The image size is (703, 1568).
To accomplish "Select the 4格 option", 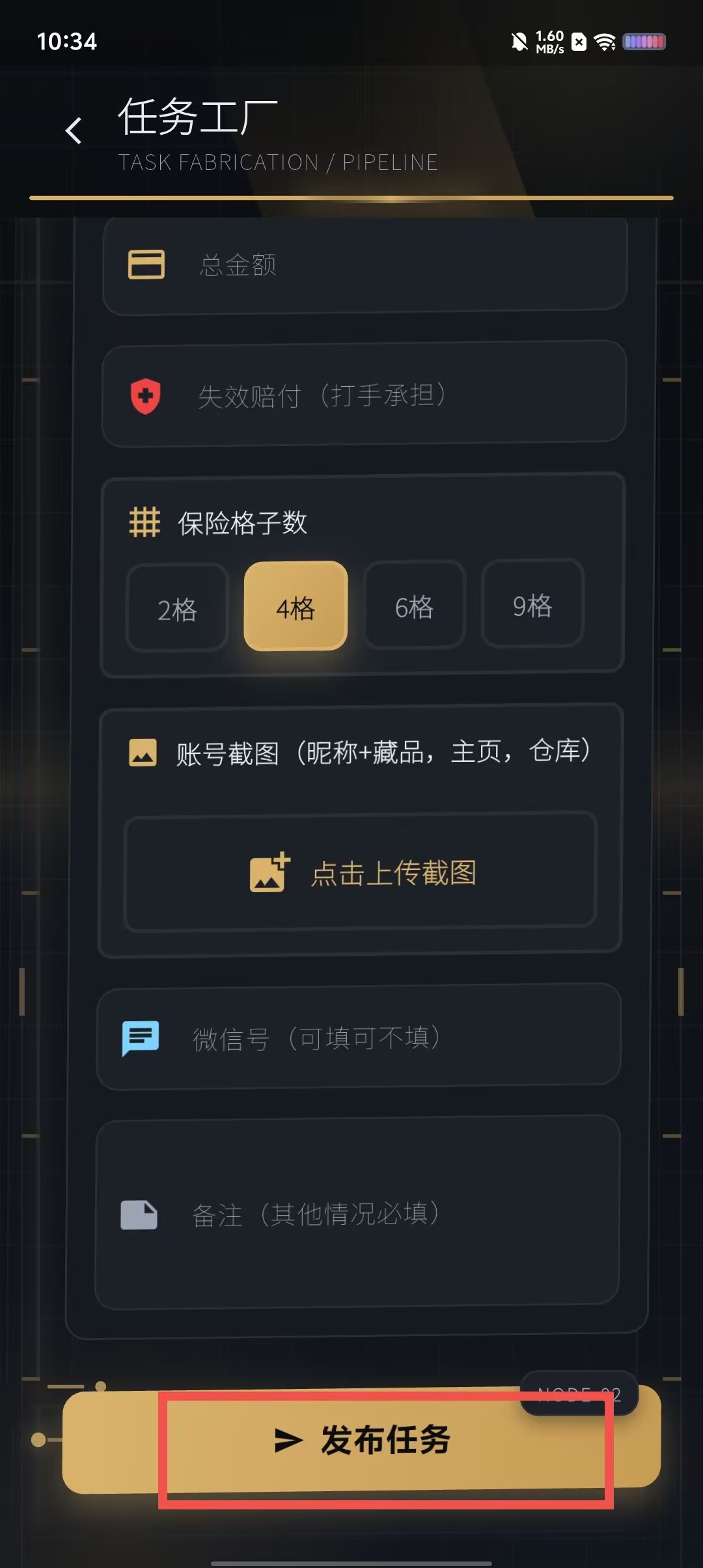I will [x=296, y=606].
